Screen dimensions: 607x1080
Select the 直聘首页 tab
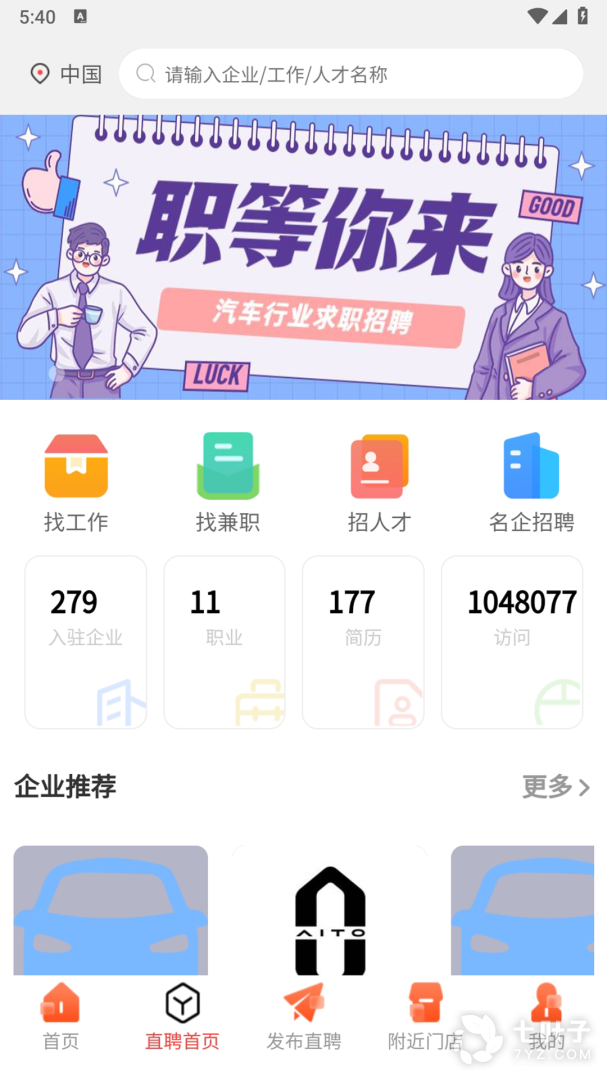coord(182,1016)
